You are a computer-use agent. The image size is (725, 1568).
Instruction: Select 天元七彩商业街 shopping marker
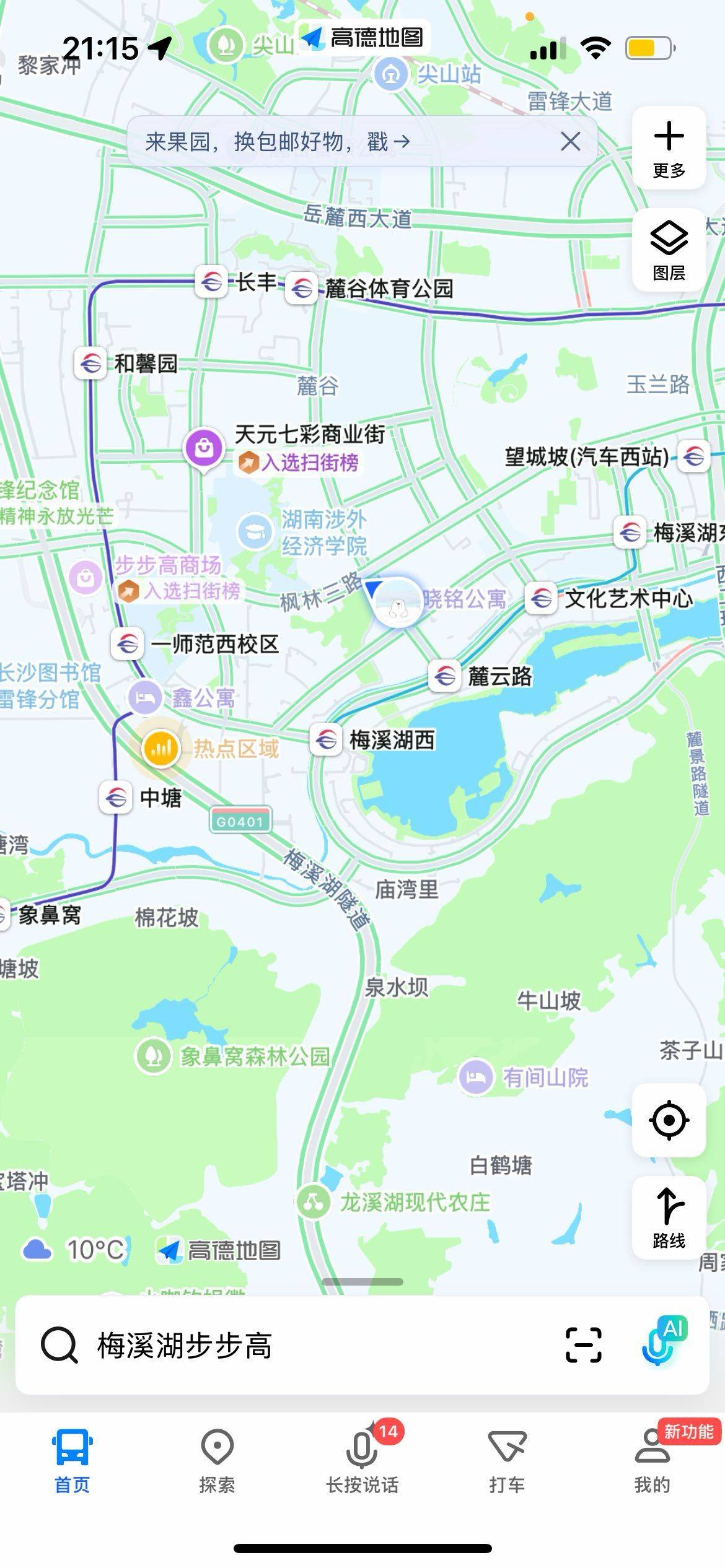click(x=204, y=448)
